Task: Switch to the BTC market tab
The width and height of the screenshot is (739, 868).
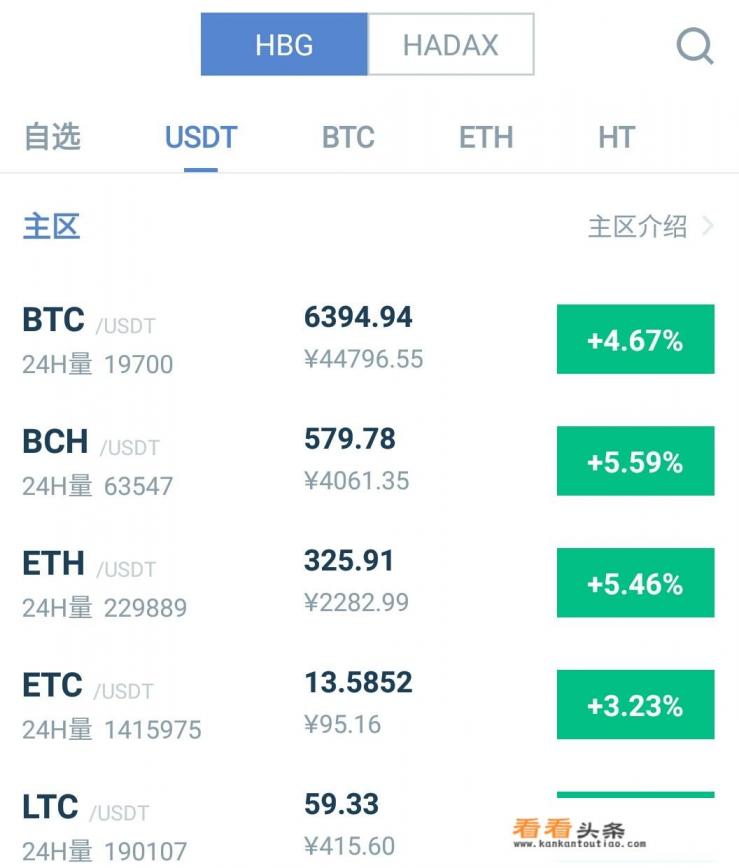Action: [x=348, y=137]
